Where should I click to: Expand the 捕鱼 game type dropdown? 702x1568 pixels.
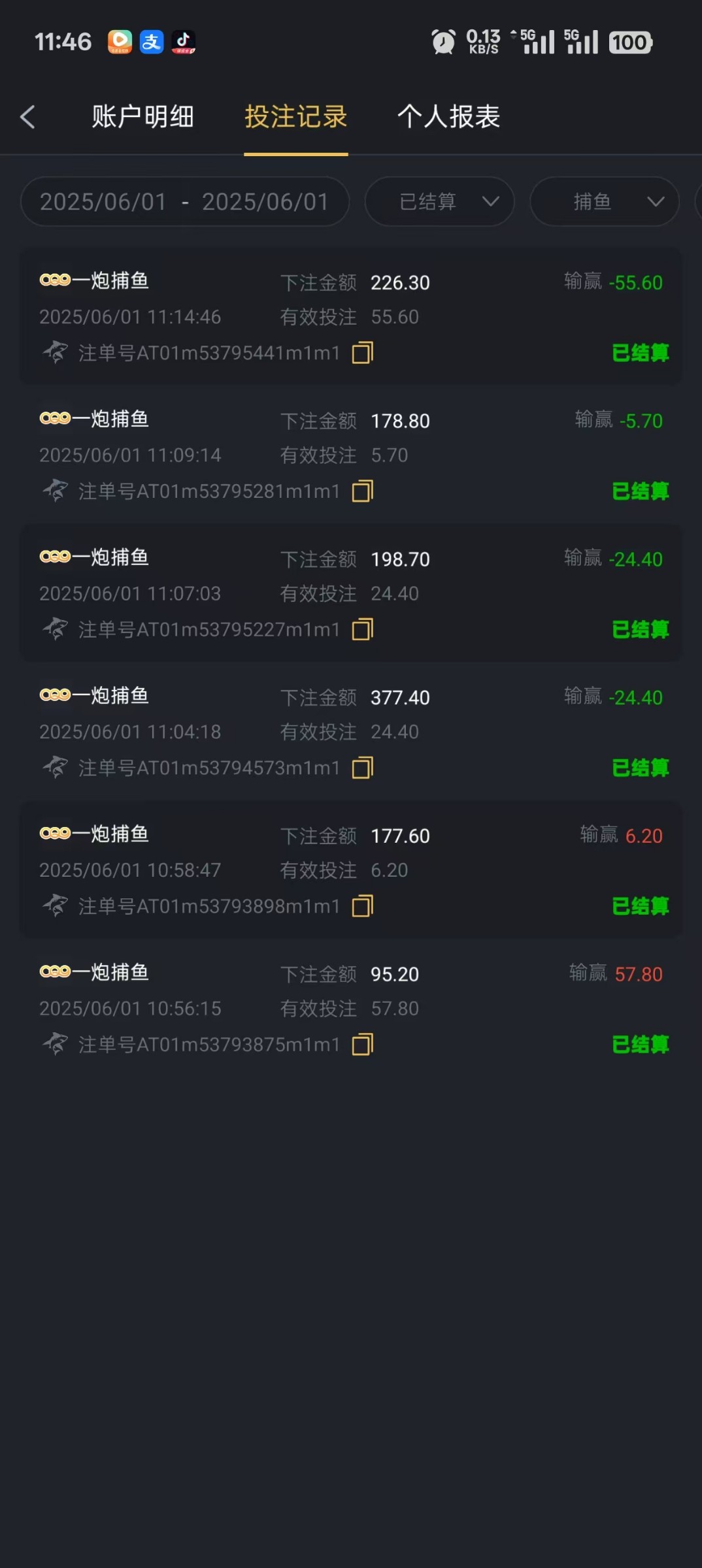pyautogui.click(x=604, y=202)
